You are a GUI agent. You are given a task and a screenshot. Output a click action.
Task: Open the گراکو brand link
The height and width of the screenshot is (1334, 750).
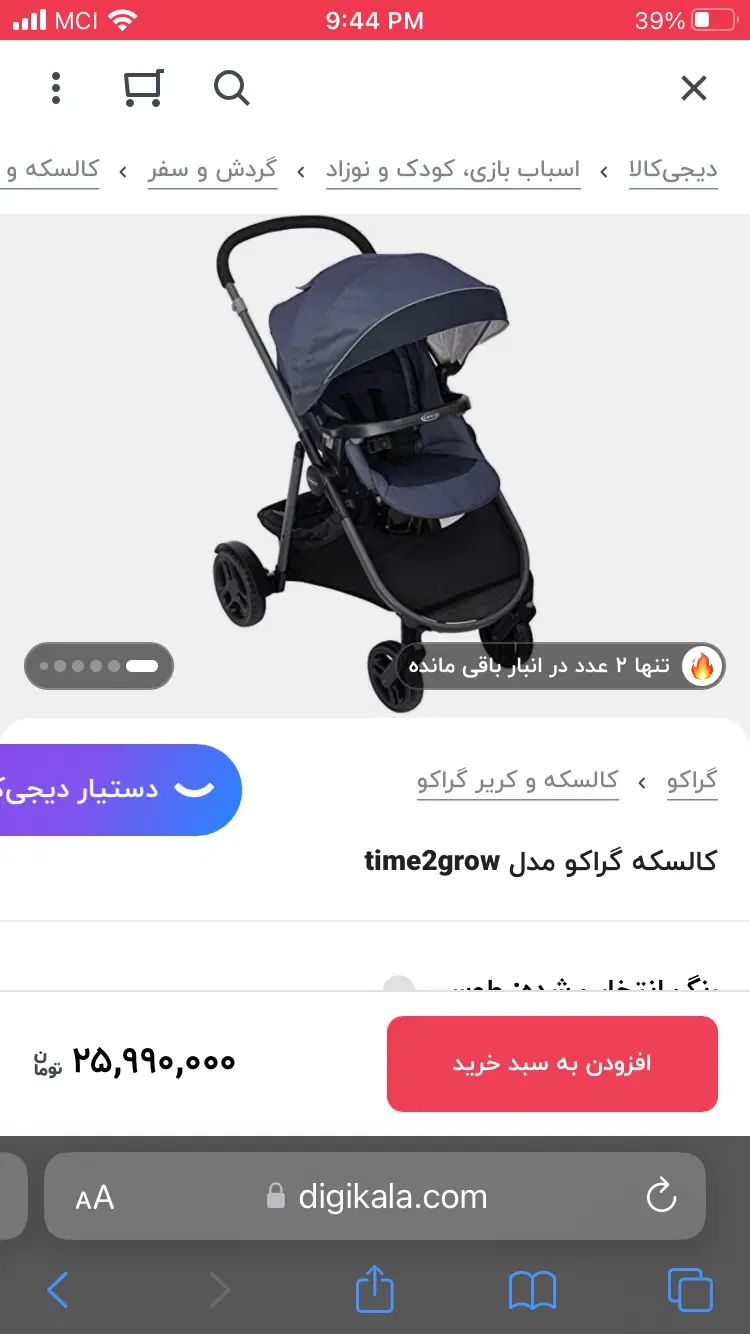[692, 780]
